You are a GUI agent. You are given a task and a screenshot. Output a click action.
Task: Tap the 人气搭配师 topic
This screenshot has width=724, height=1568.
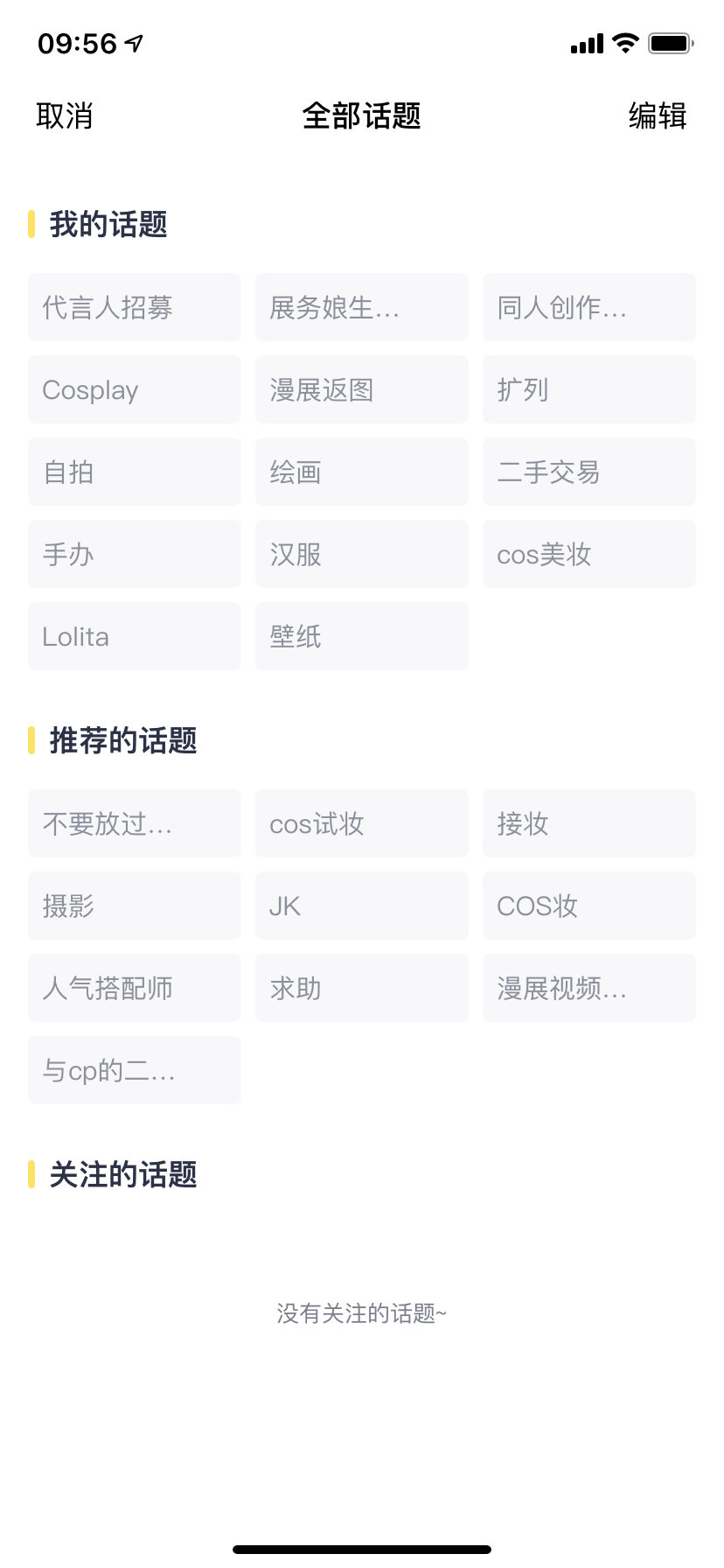point(135,988)
